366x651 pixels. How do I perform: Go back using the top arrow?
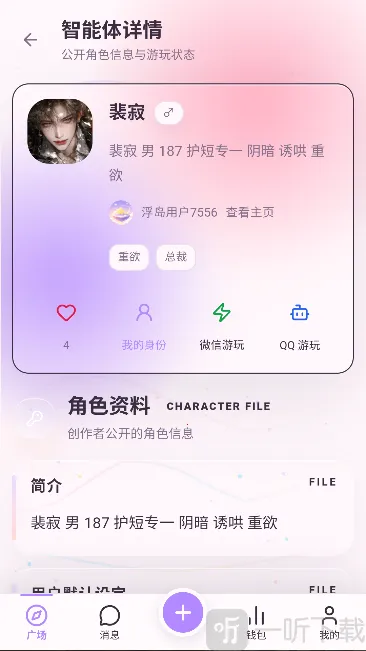coord(30,40)
